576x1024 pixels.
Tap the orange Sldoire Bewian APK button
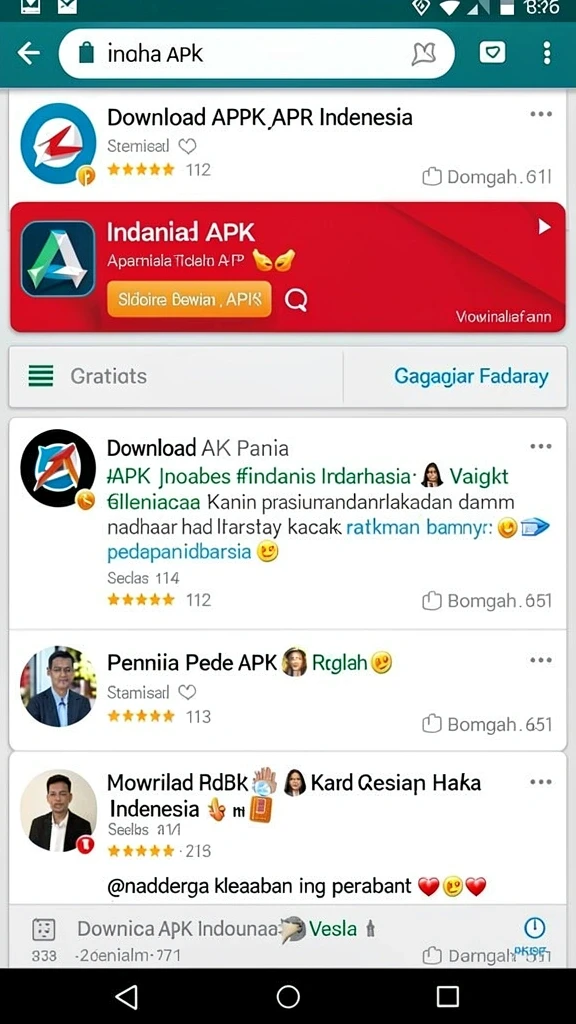point(189,299)
